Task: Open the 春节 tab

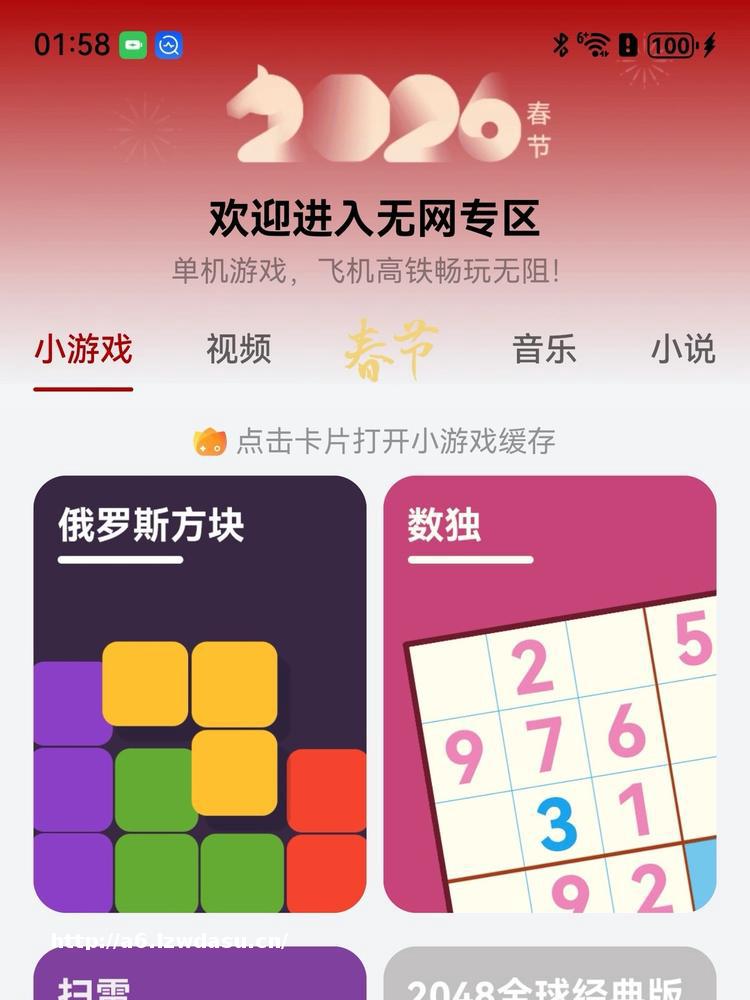Action: coord(391,351)
